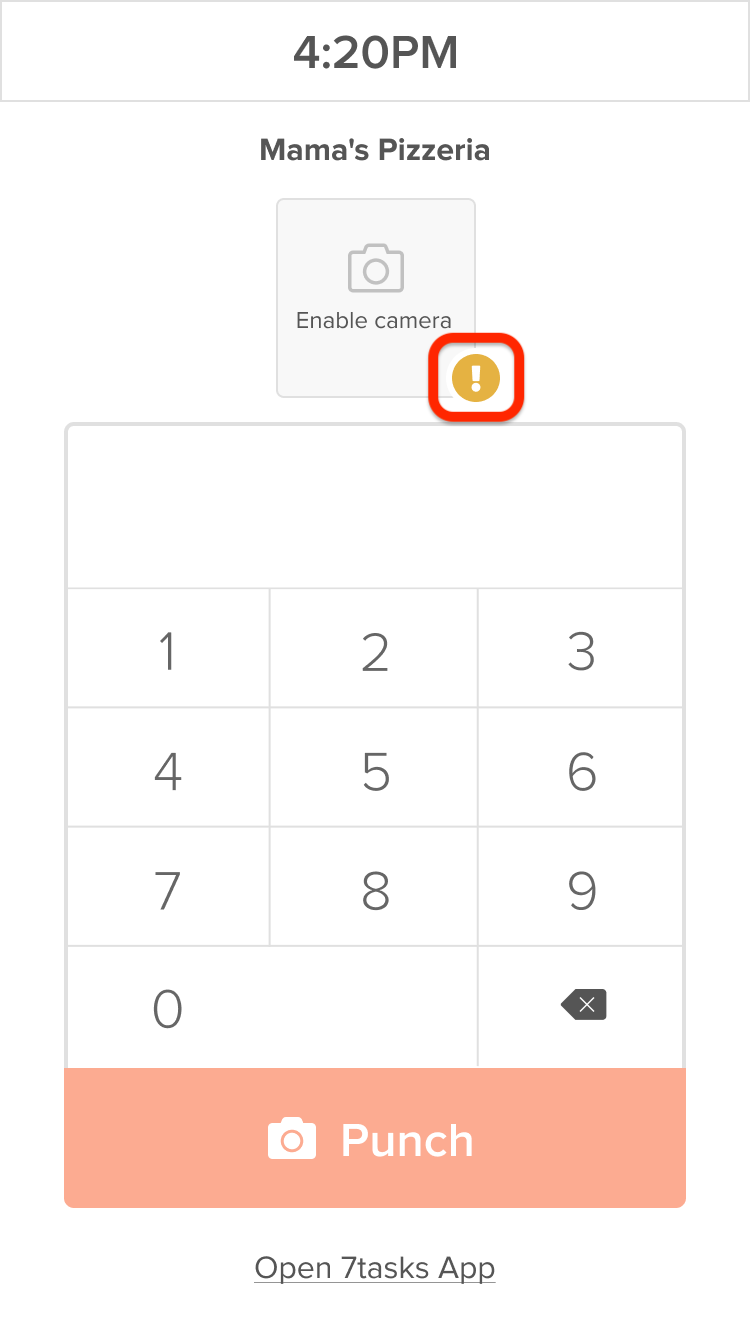Focus the PIN entry field
The width and height of the screenshot is (750, 1334).
pyautogui.click(x=375, y=507)
